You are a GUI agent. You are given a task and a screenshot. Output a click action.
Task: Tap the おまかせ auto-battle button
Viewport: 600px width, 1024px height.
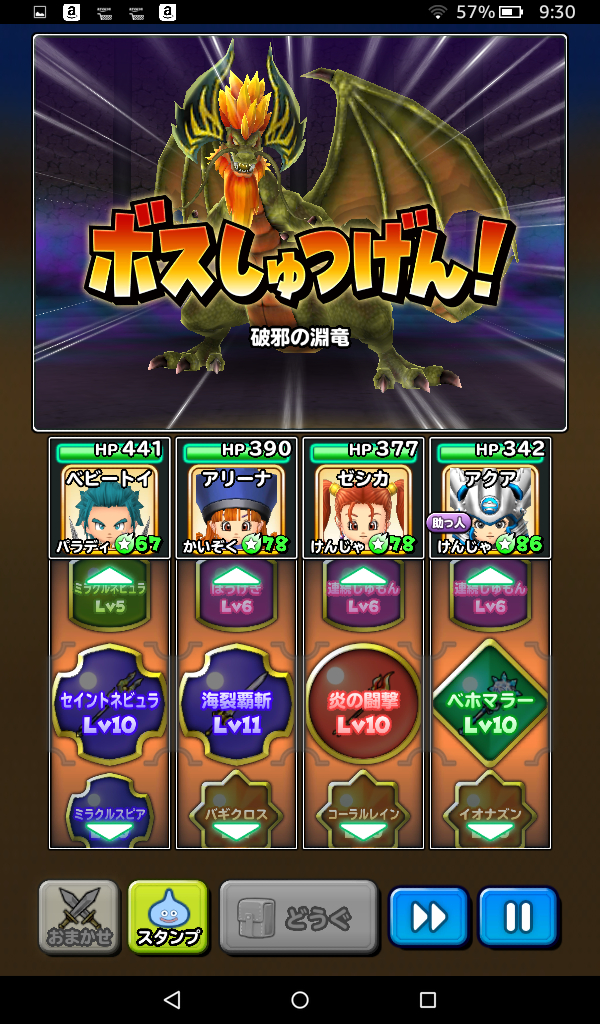coord(78,916)
